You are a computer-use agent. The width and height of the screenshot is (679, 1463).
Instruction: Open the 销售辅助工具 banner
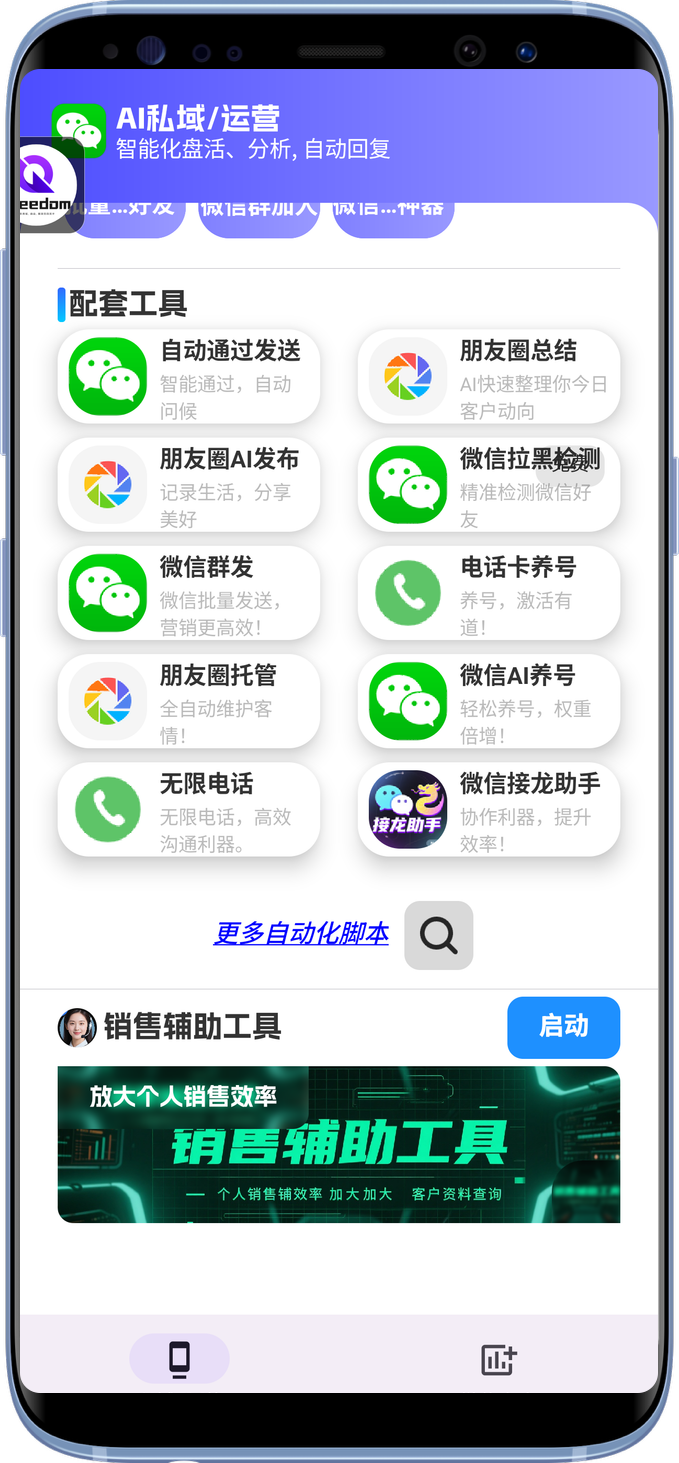[x=338, y=1144]
